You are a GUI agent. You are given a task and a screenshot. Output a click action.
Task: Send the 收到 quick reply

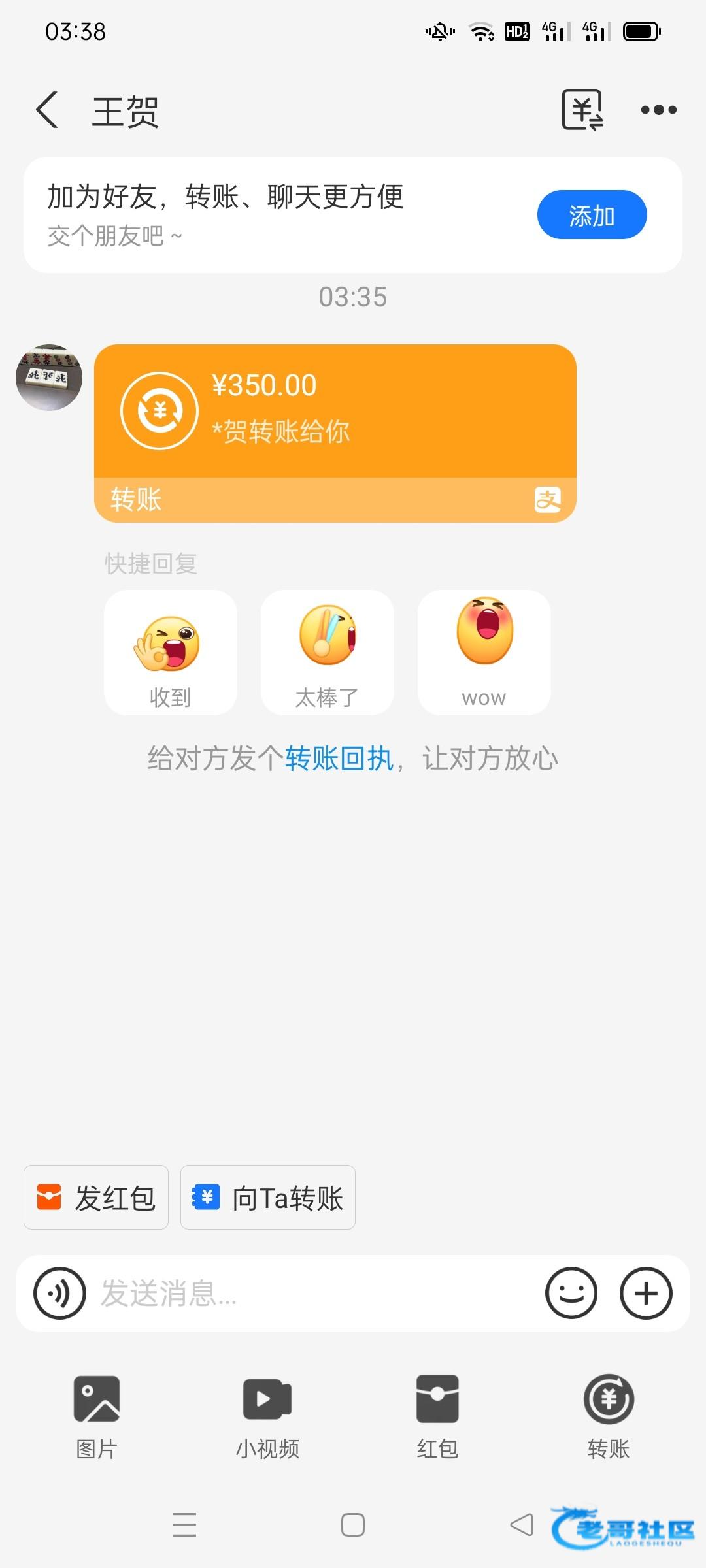click(x=171, y=652)
